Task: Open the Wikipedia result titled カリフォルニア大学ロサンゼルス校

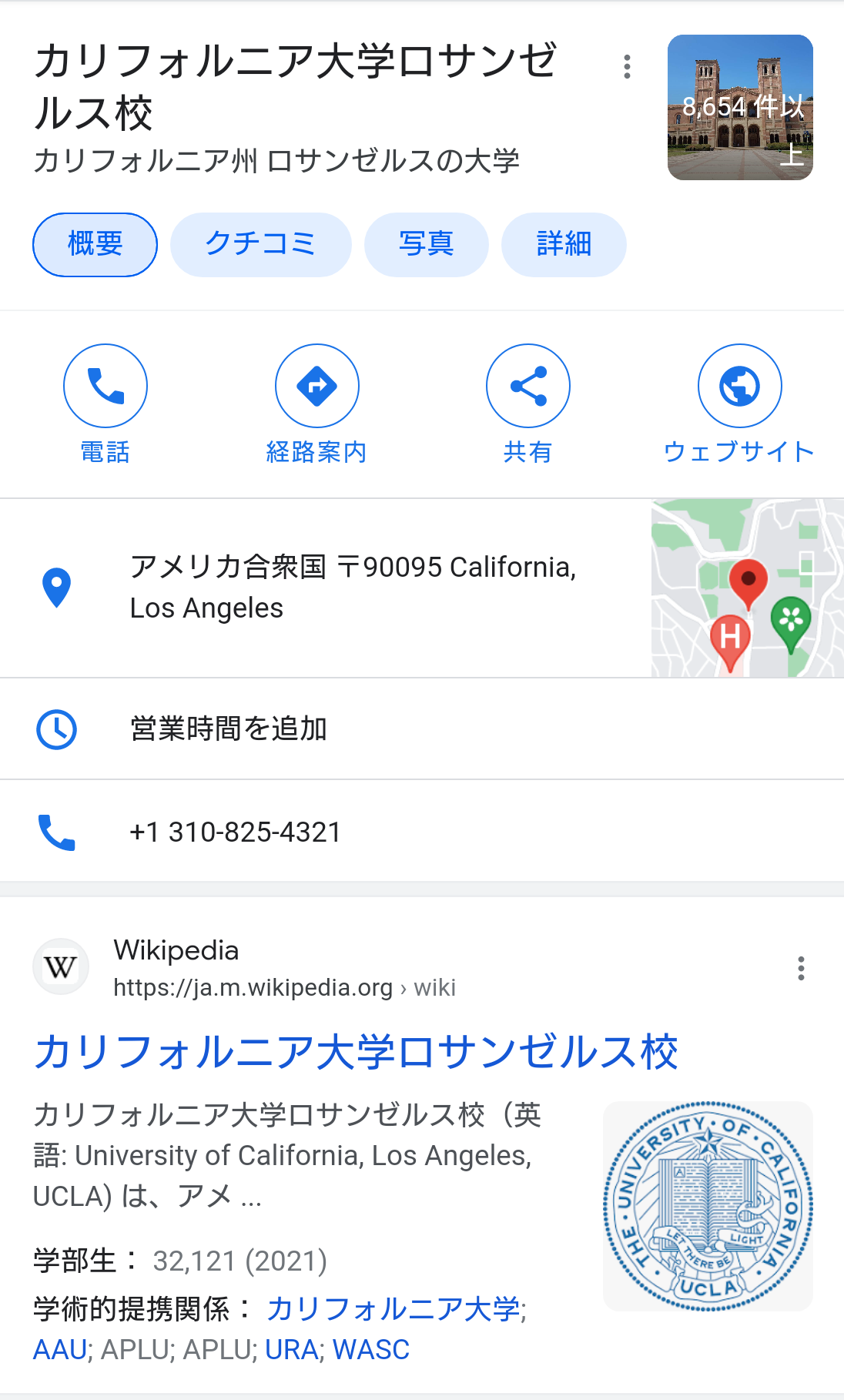Action: 356,1052
